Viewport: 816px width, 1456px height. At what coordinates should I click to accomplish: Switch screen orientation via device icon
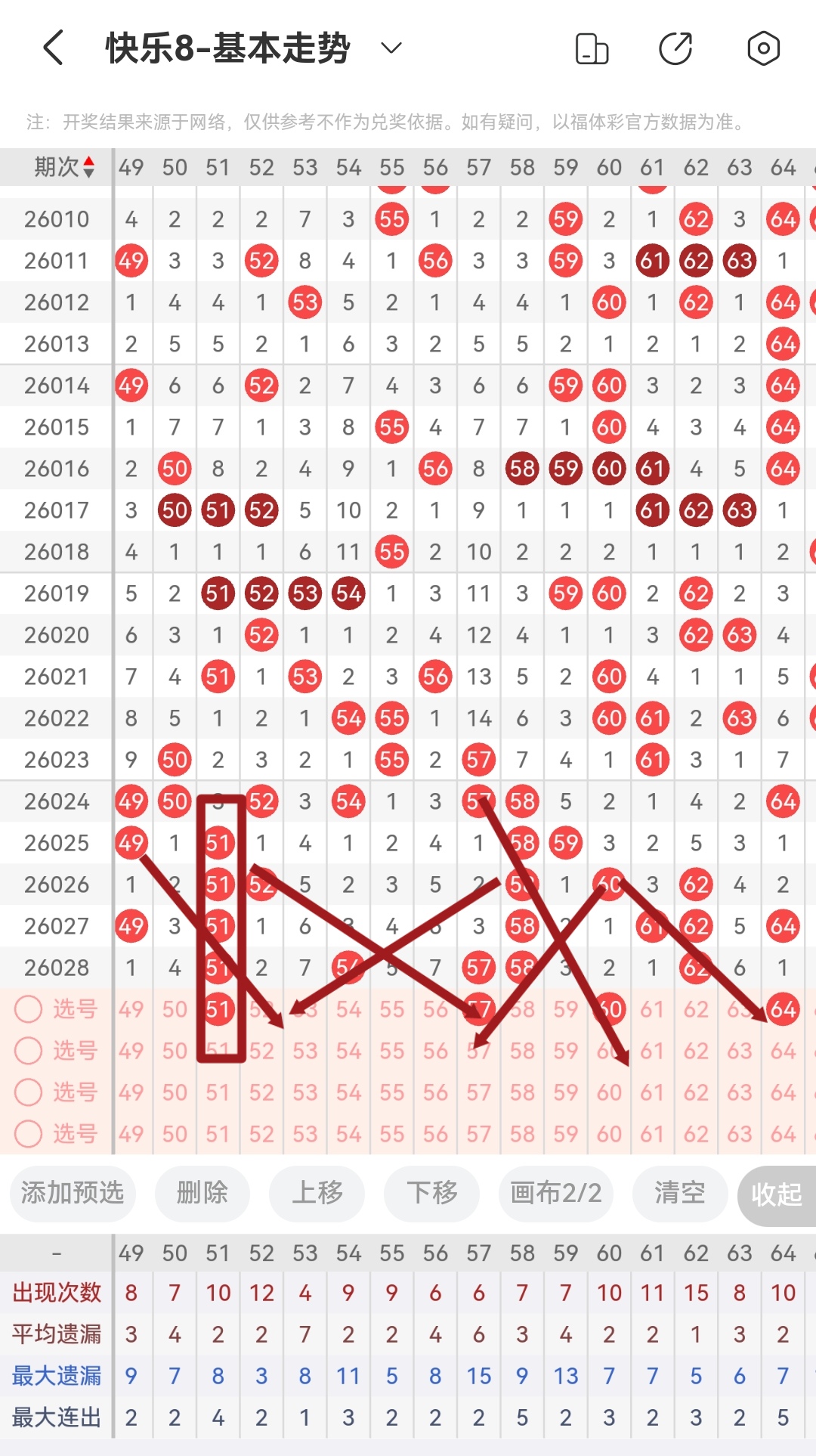click(592, 49)
